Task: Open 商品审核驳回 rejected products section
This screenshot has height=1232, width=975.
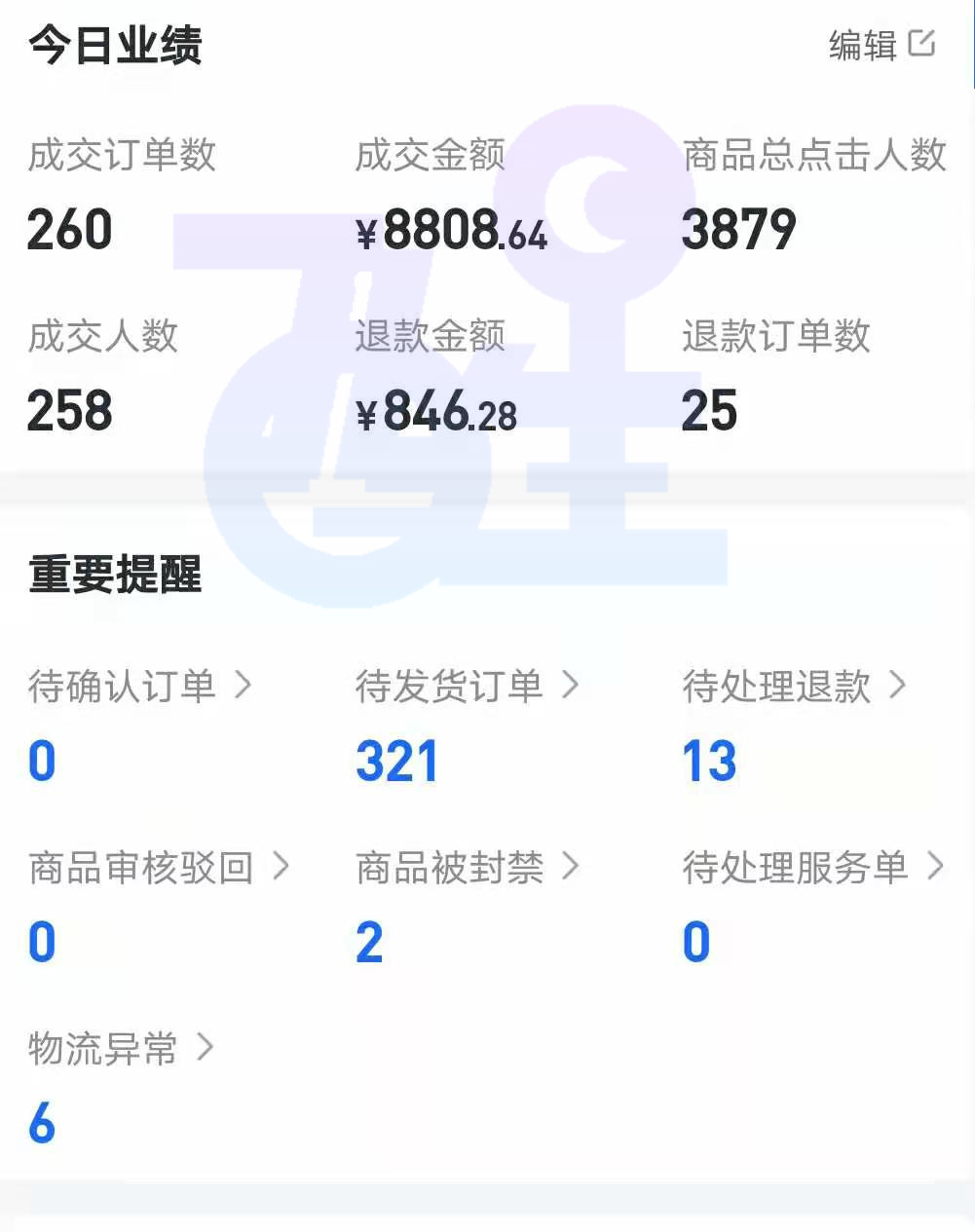Action: (141, 868)
